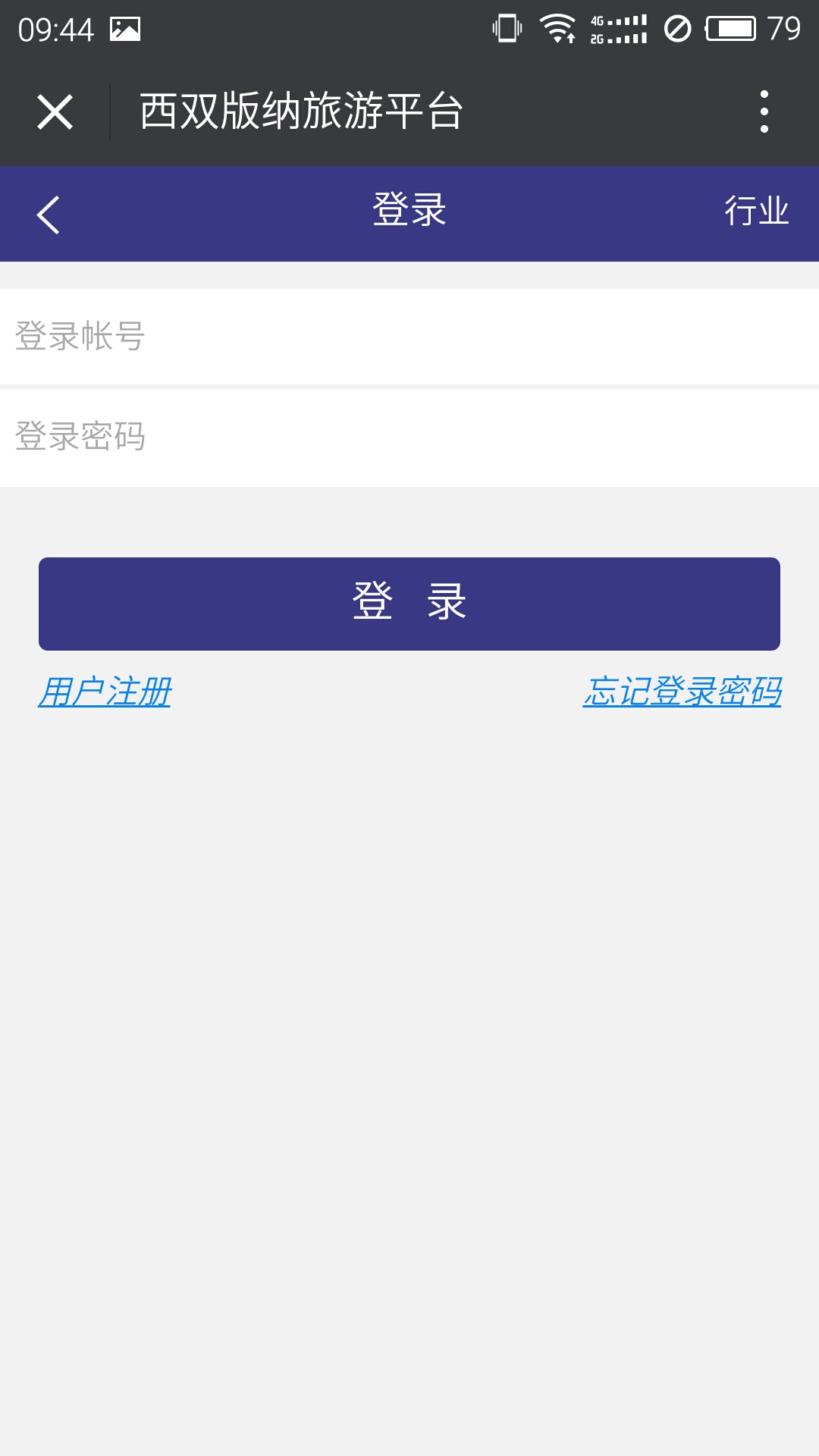
Task: Open the 用户注册 registration link
Action: click(105, 692)
